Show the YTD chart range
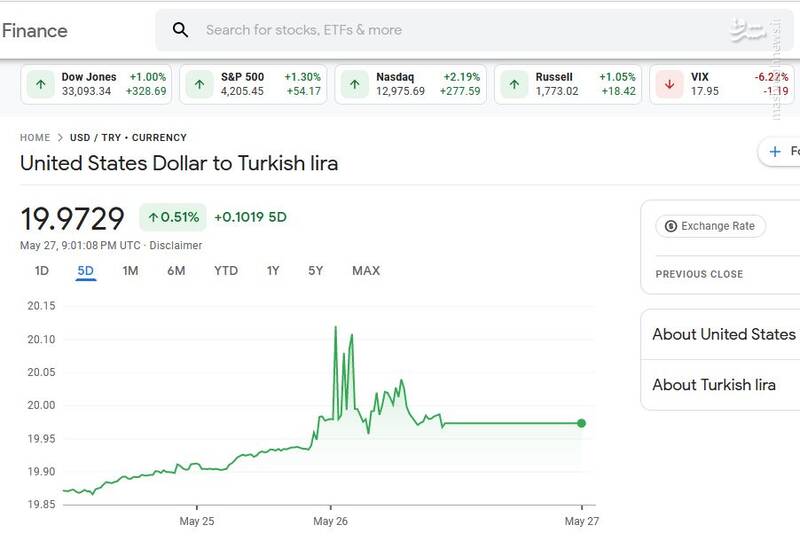 point(226,271)
